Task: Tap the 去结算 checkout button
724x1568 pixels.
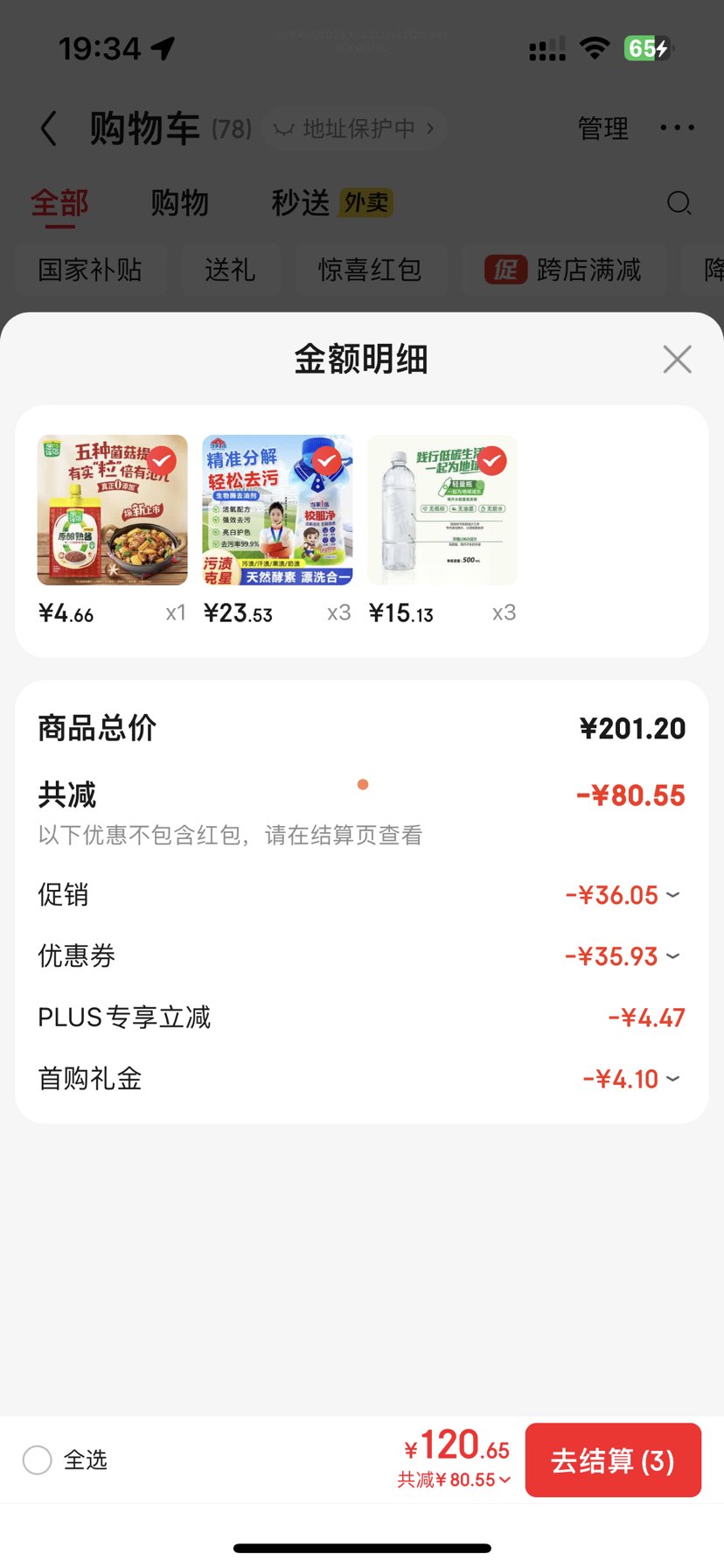Action: pos(613,1459)
